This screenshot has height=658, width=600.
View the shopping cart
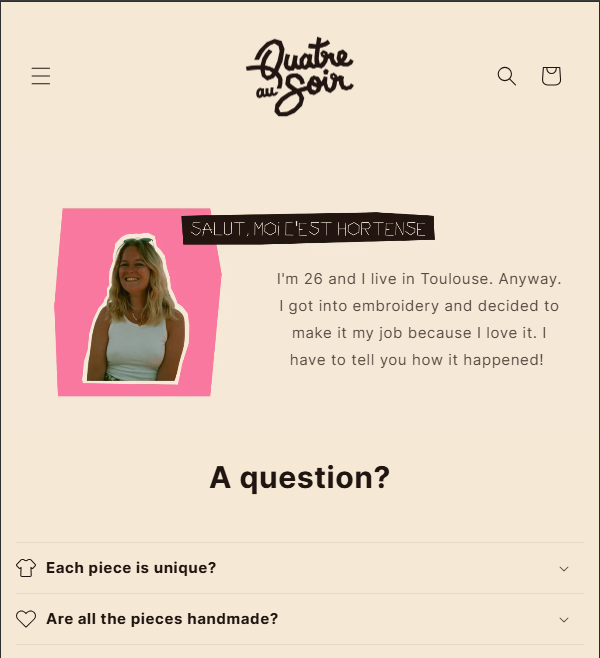click(551, 76)
